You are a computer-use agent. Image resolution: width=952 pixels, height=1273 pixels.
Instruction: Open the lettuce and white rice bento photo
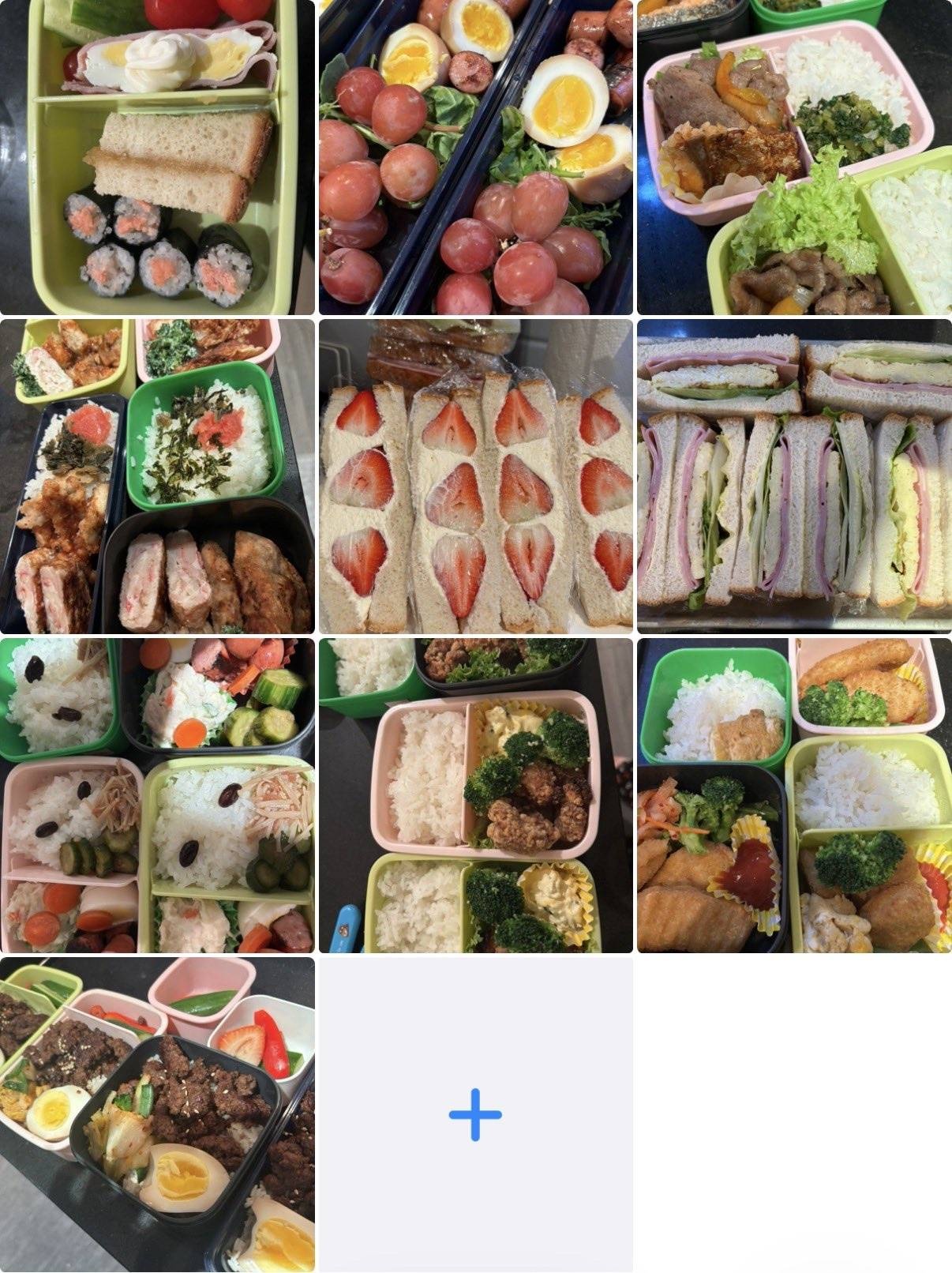pyautogui.click(x=794, y=157)
